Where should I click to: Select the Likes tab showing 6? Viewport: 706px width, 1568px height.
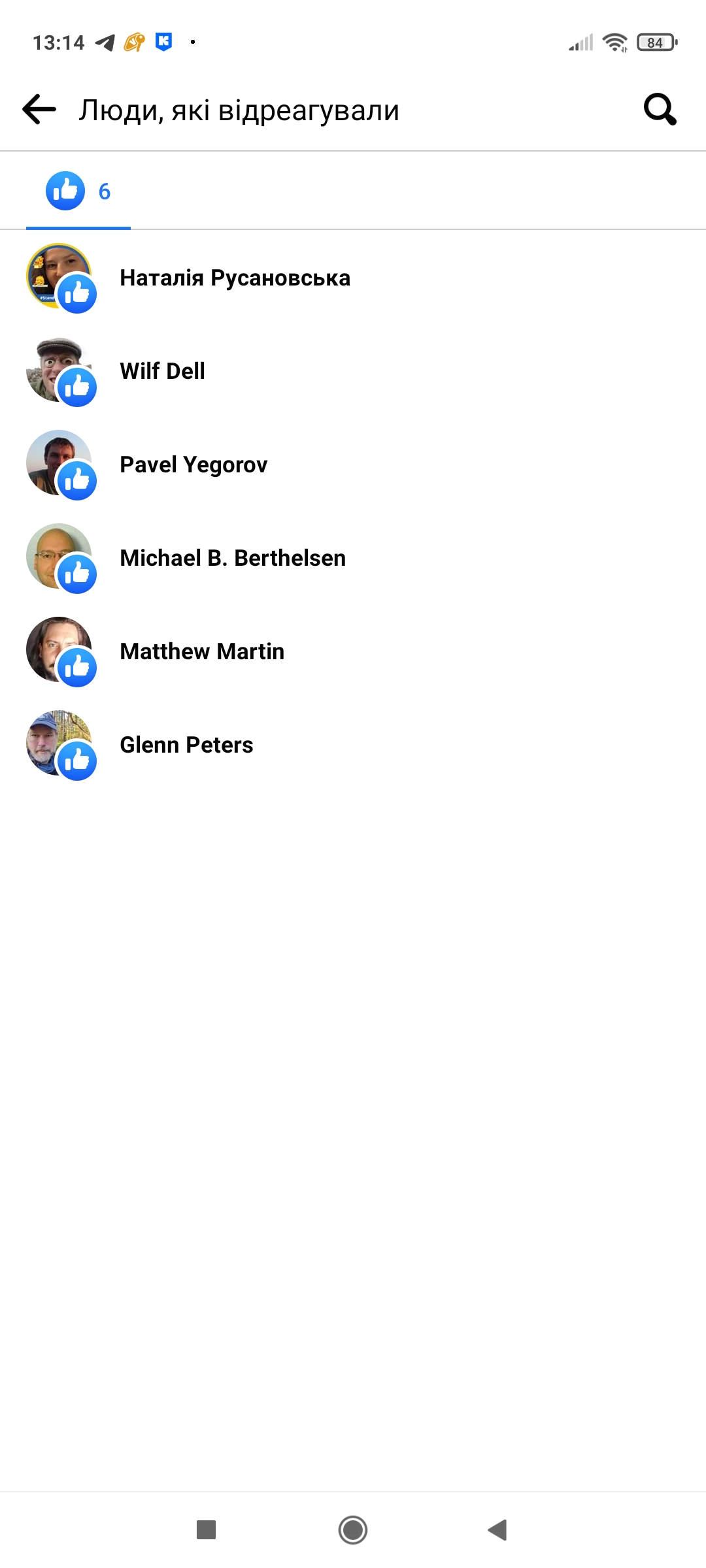[x=78, y=191]
